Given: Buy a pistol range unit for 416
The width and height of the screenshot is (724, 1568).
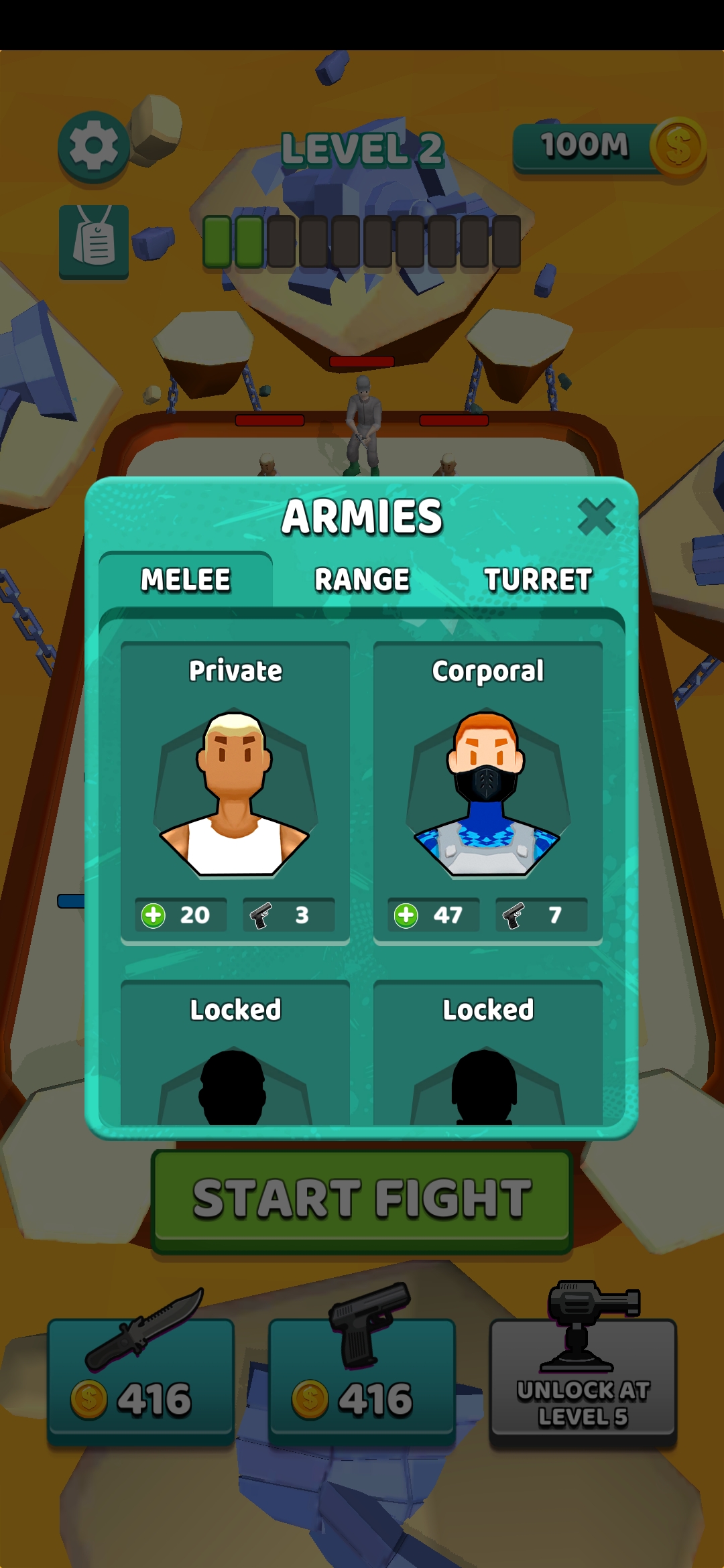Looking at the screenshot, I should 362,1380.
